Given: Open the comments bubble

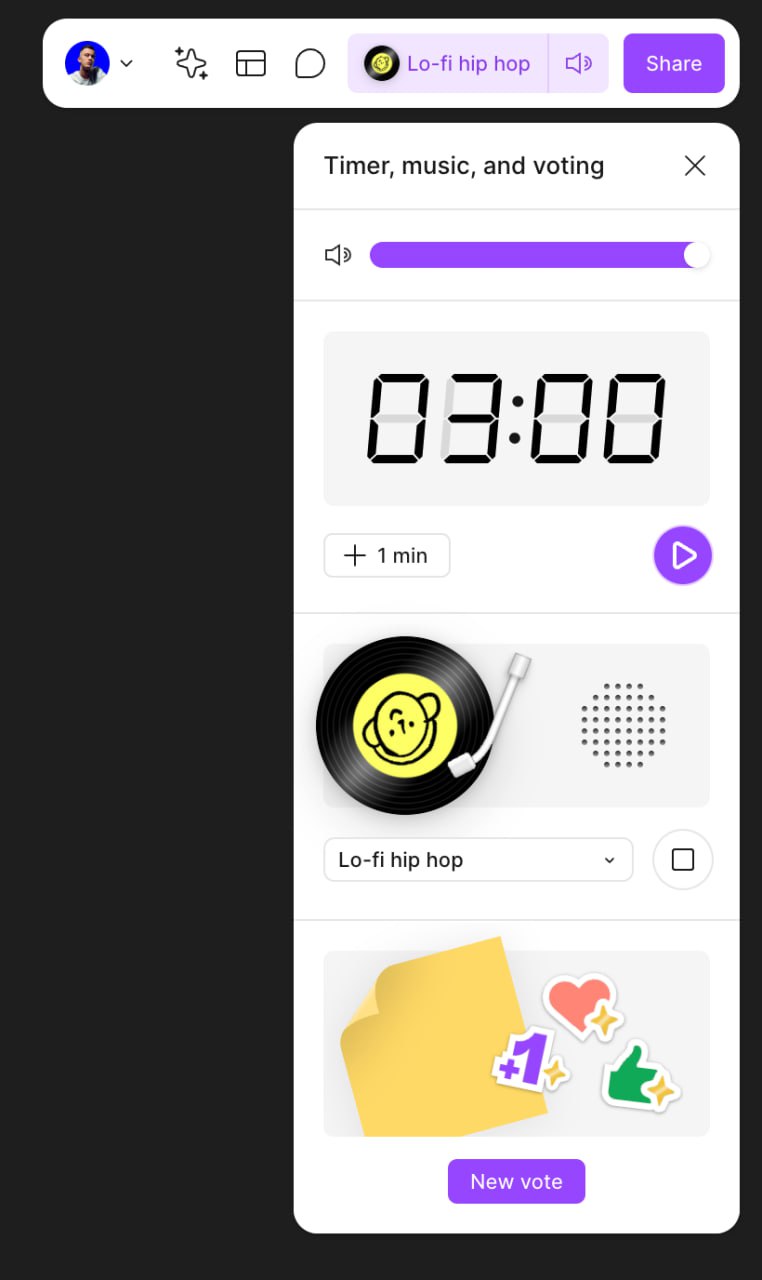Looking at the screenshot, I should click(x=310, y=63).
